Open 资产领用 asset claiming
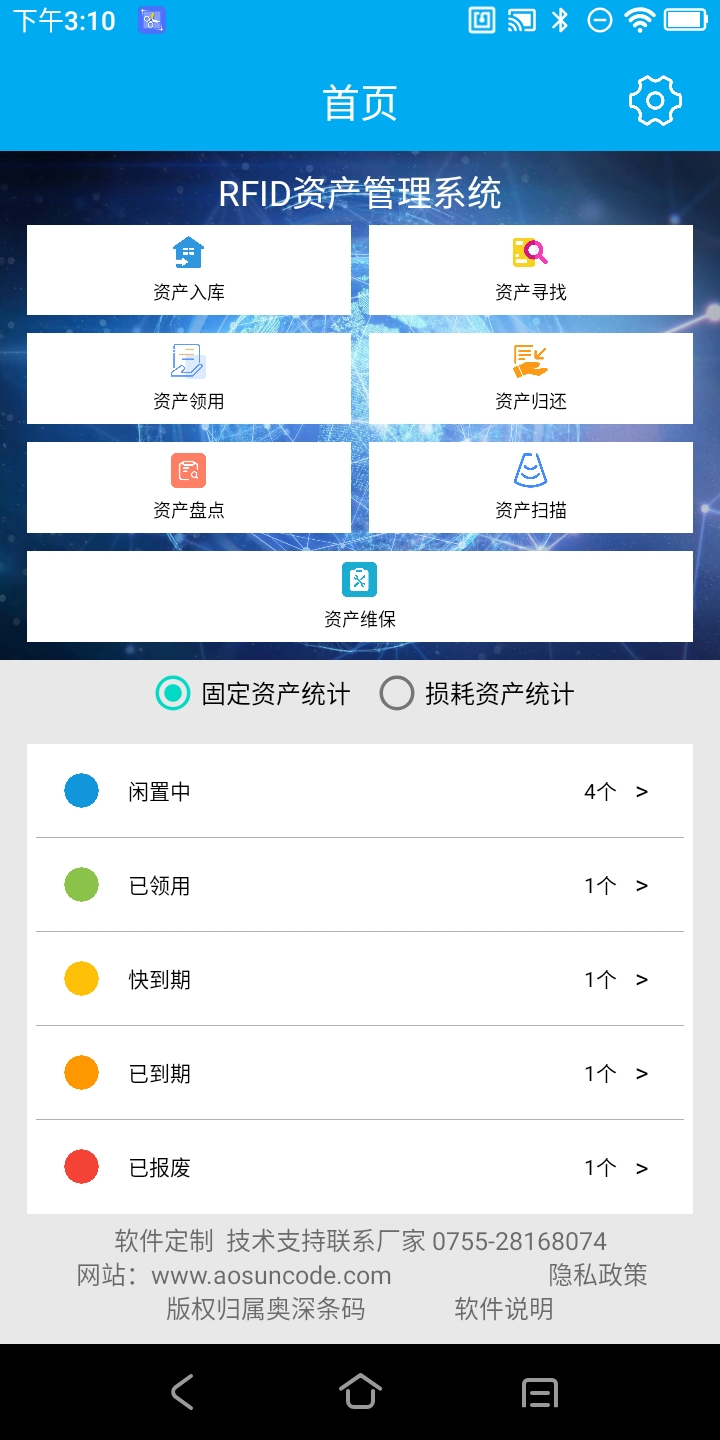Viewport: 720px width, 1440px height. point(189,378)
